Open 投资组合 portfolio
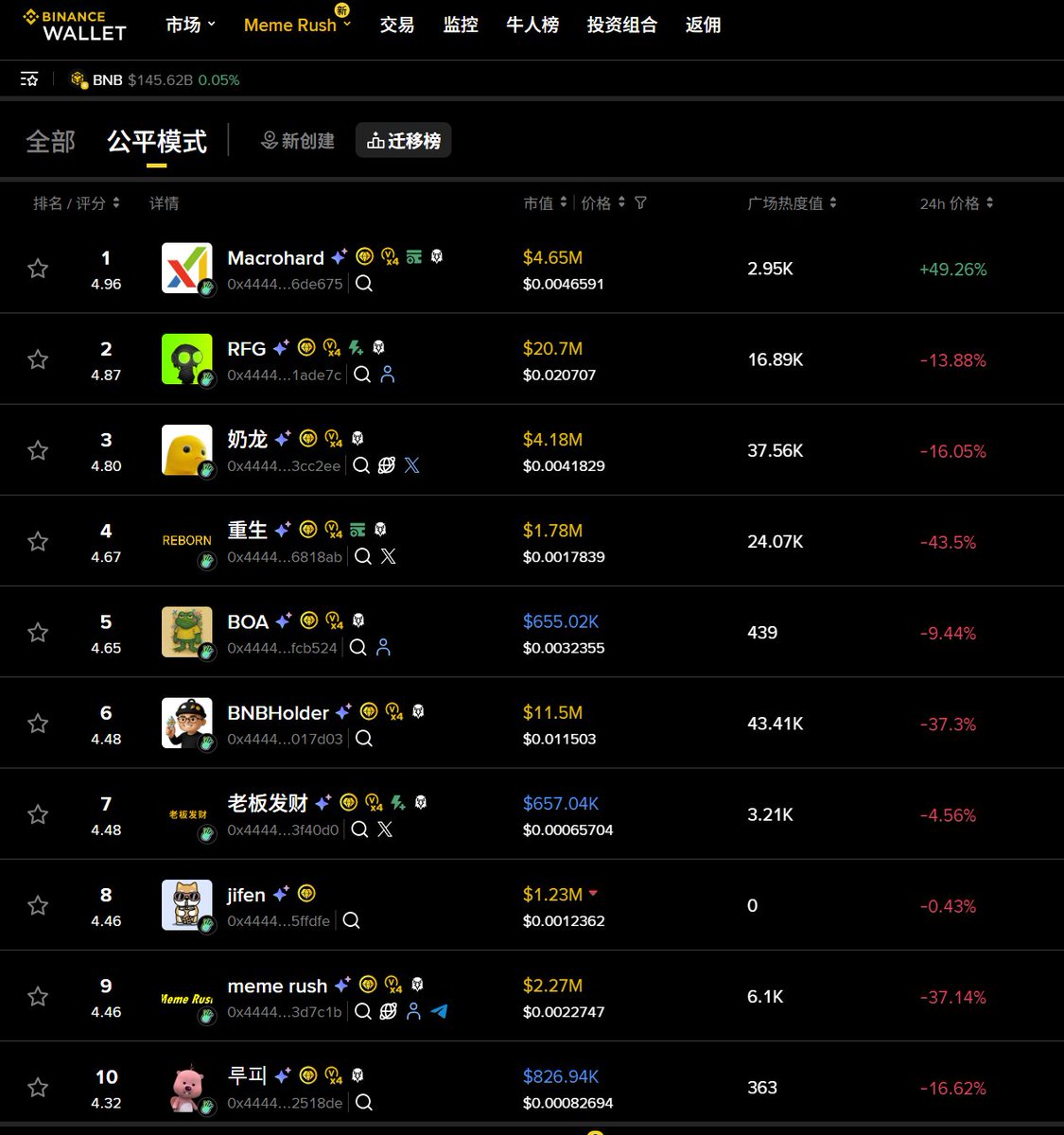Screen dimensions: 1064x1135 (x=621, y=26)
